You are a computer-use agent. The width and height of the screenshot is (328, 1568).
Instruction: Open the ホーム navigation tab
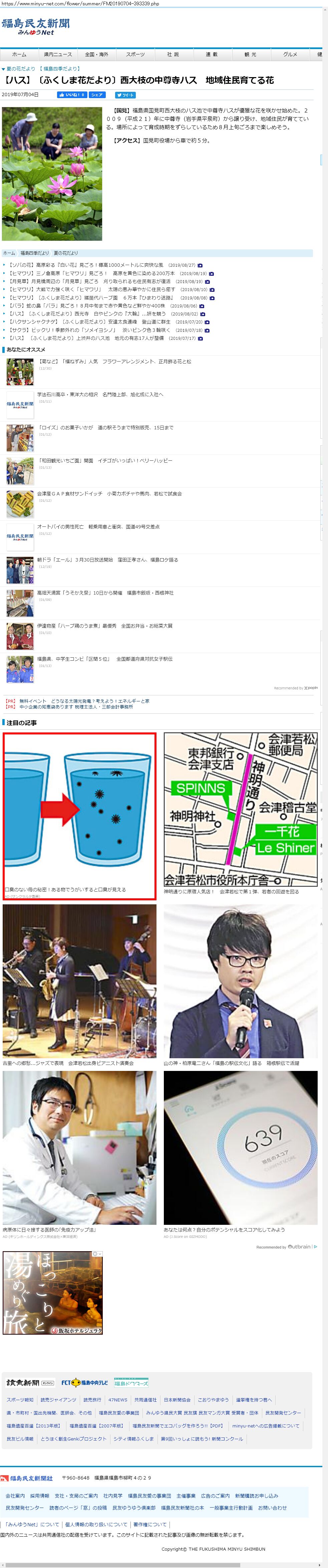(x=19, y=54)
